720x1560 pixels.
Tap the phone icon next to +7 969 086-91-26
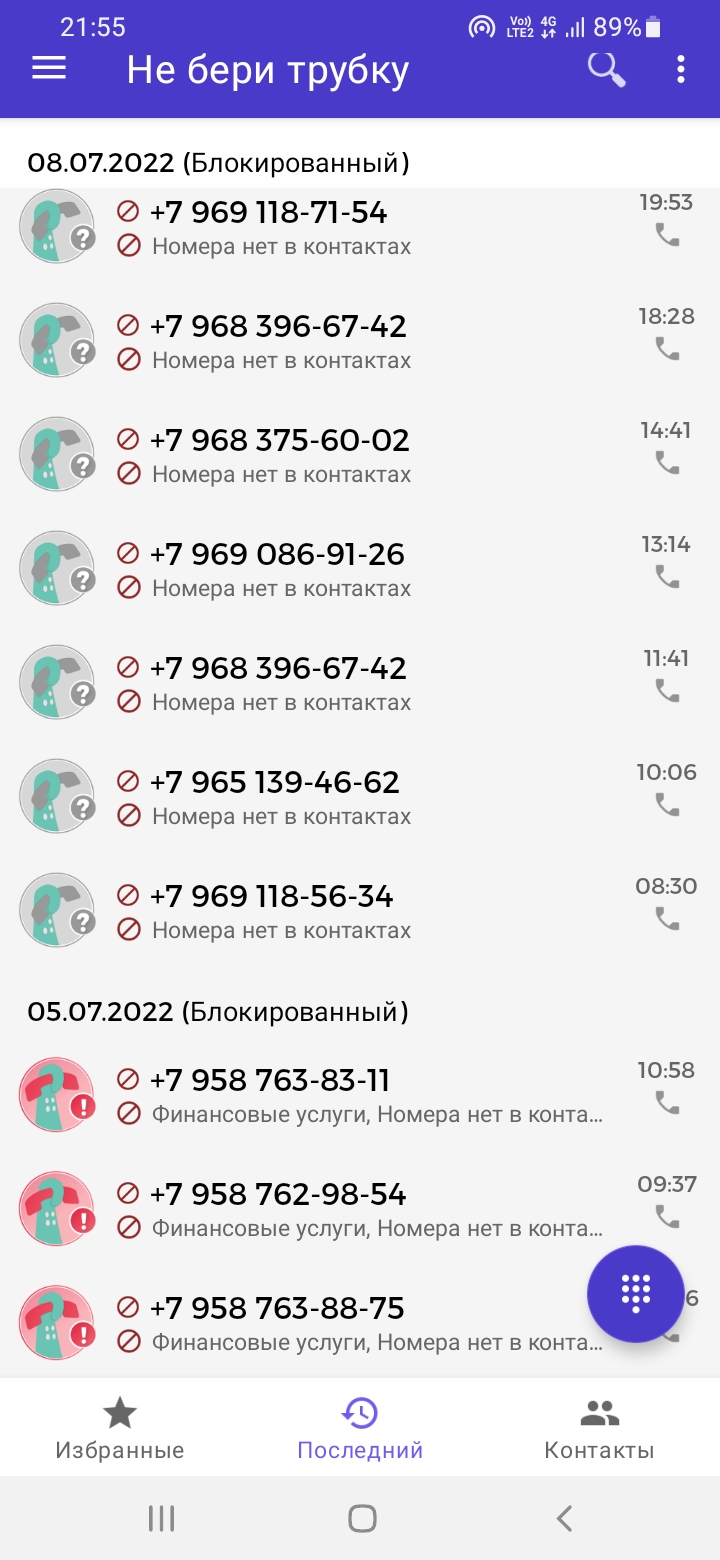tap(667, 576)
